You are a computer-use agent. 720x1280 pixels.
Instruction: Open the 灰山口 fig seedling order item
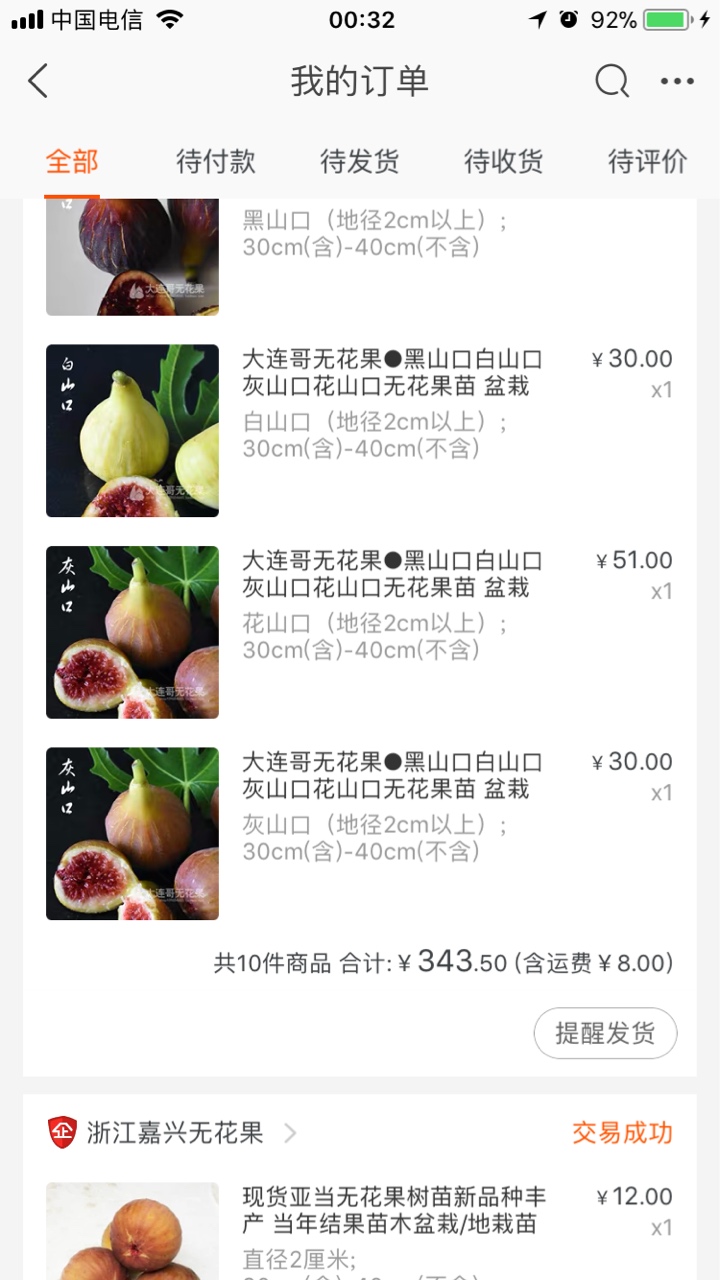point(360,833)
